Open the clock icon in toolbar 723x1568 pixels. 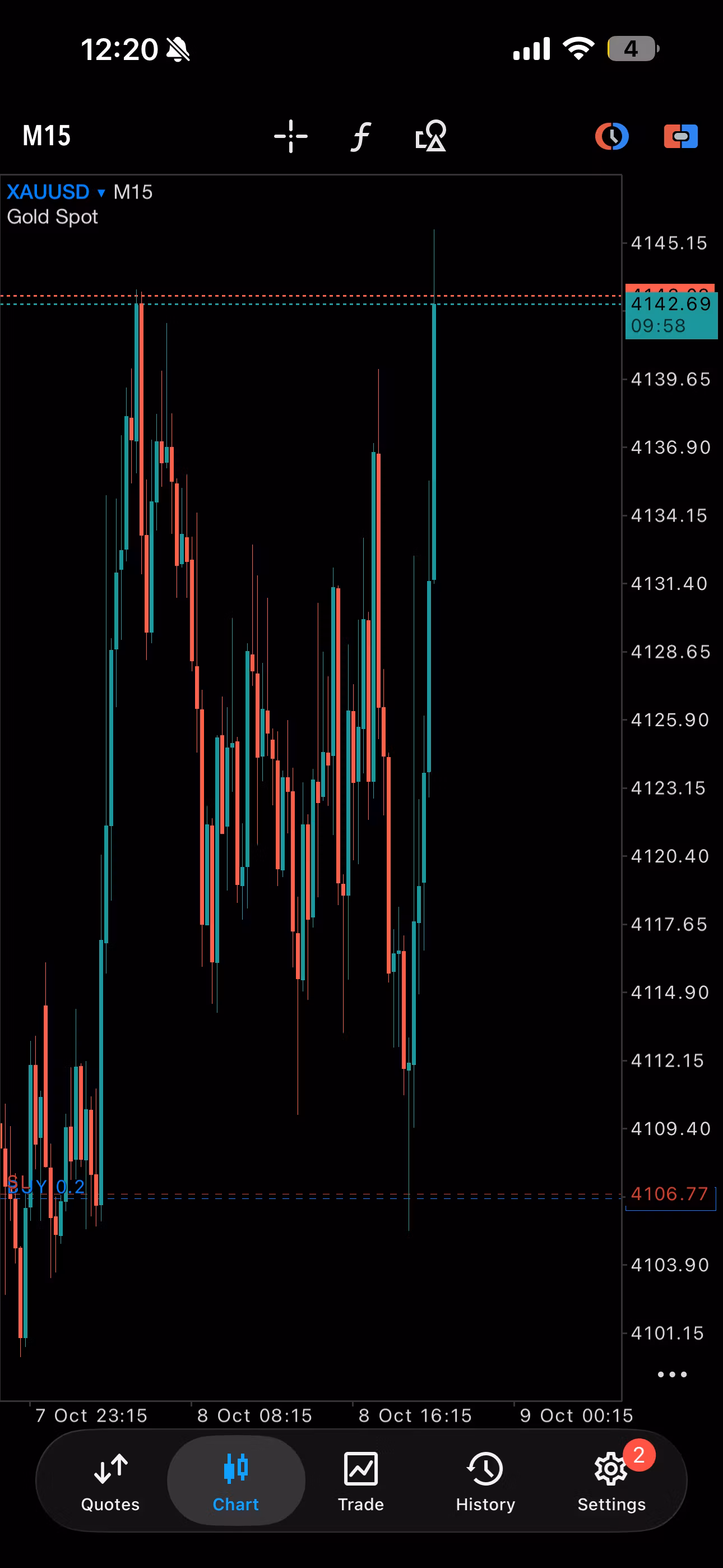[x=611, y=136]
